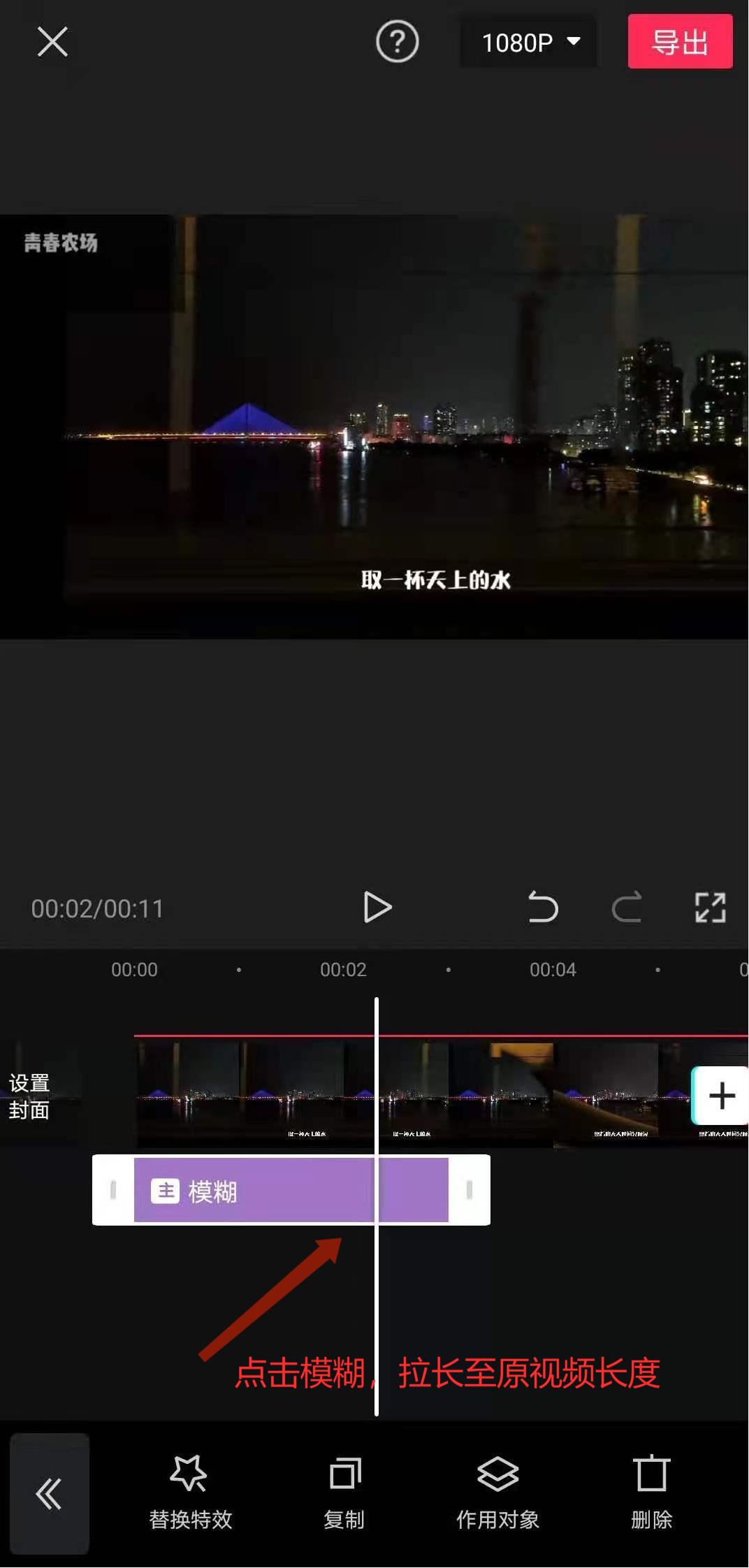Open the 1080P resolution dropdown

pos(528,42)
